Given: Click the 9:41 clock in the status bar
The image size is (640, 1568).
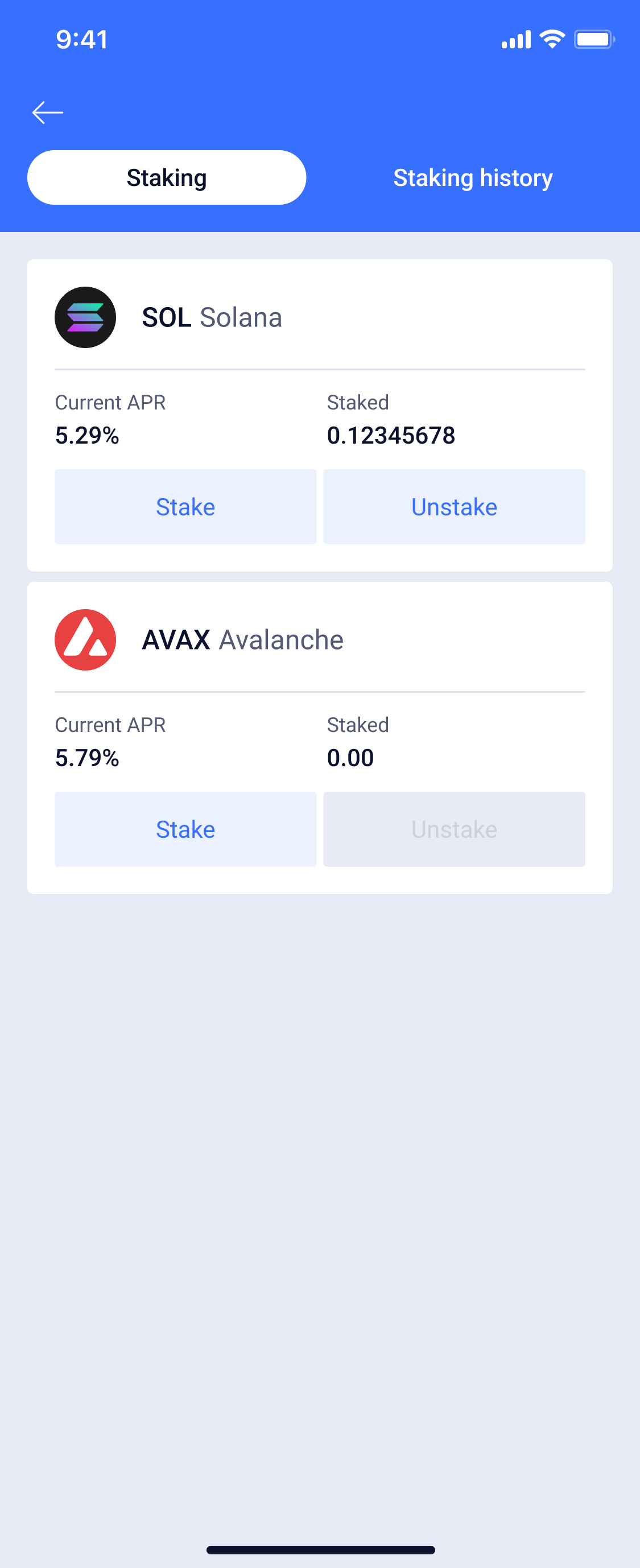Looking at the screenshot, I should (x=81, y=38).
